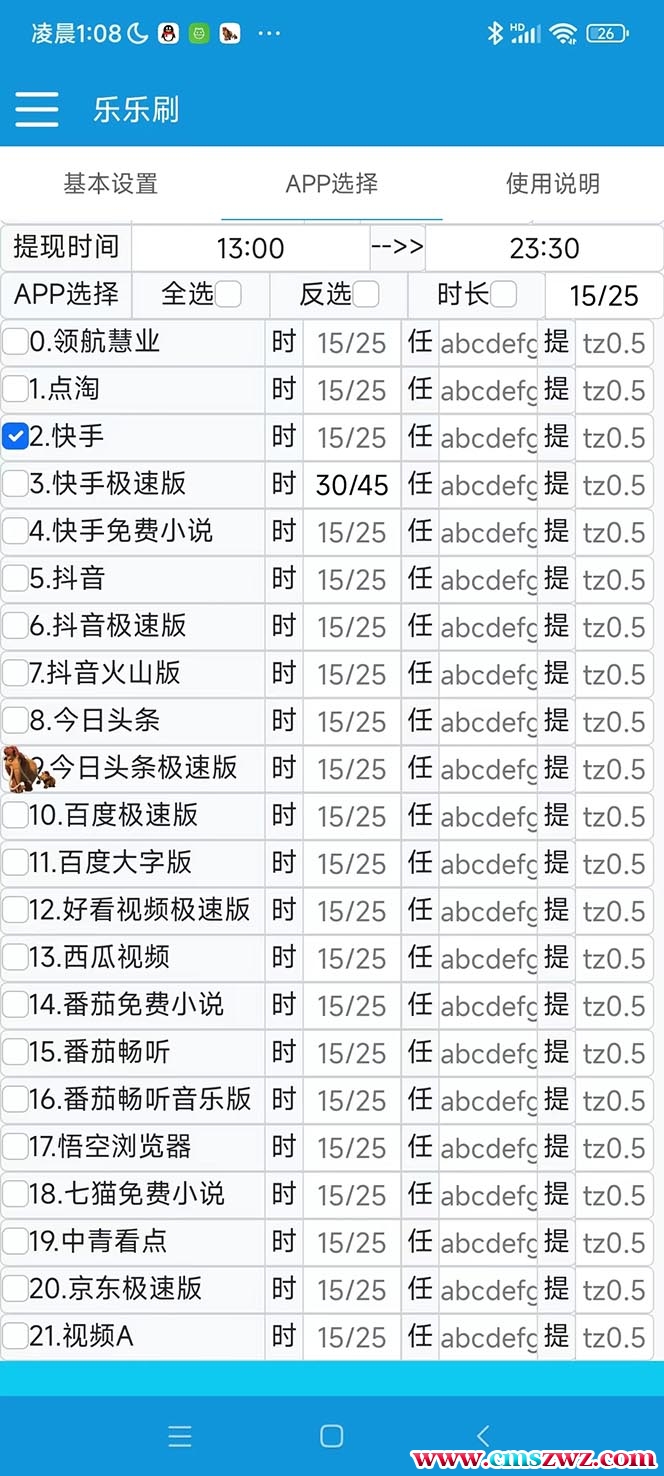Edit the withdrawal start time 13:00
664x1476 pixels.
[x=250, y=248]
